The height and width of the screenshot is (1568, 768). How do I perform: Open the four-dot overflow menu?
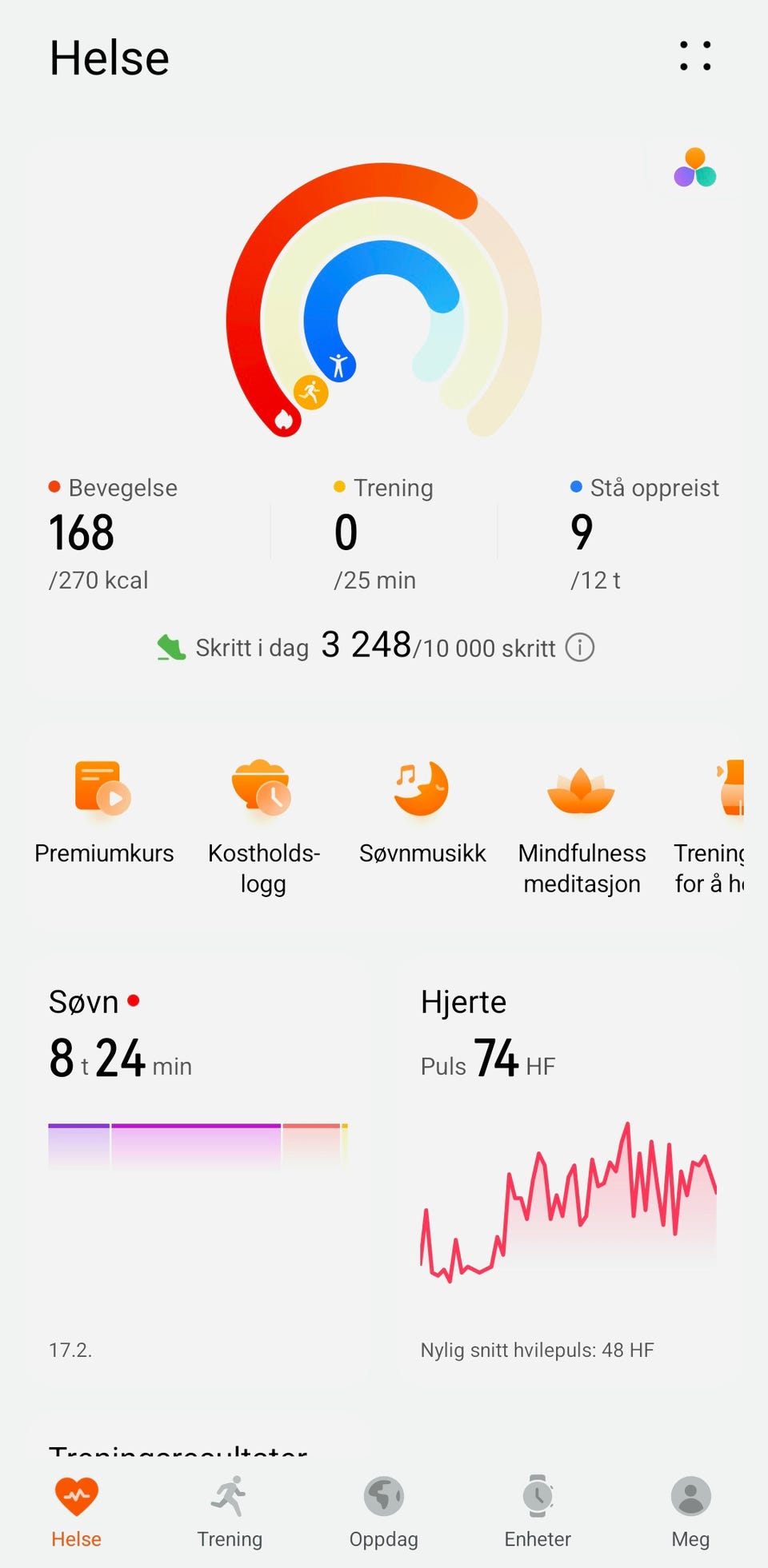point(694,56)
